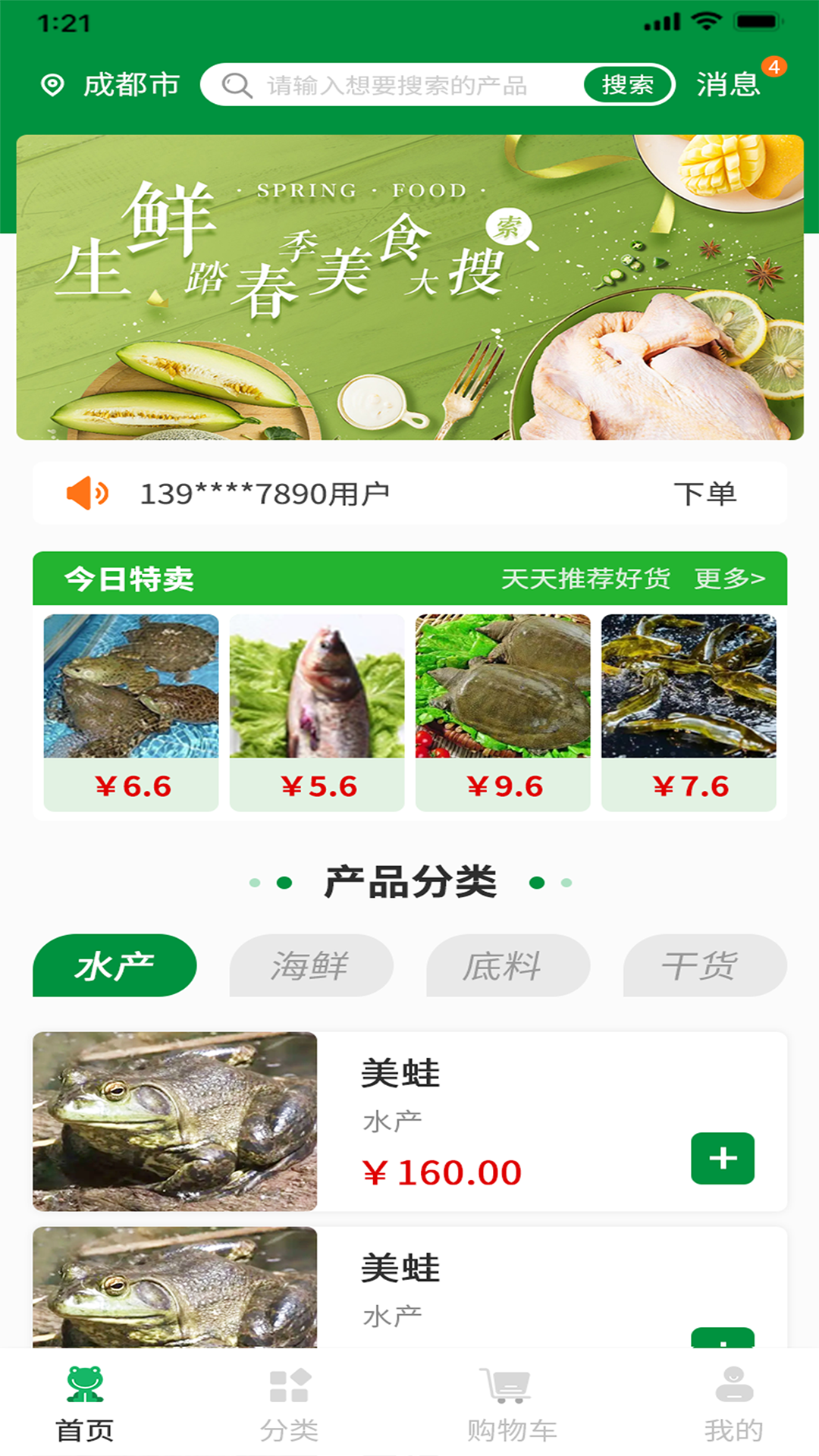Add 美蛙 priced ¥160.00 via plus button
The image size is (819, 1456).
[723, 1158]
